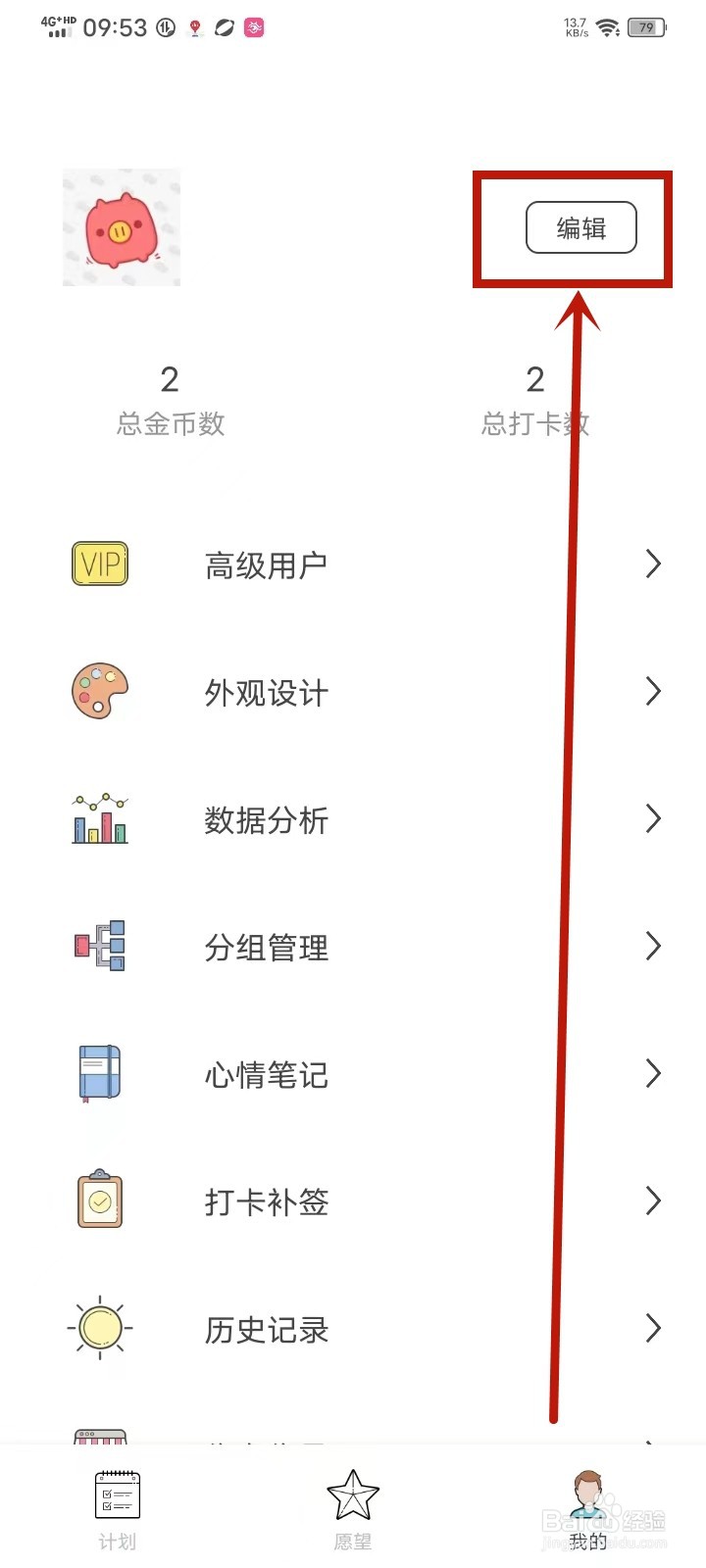This screenshot has height=1568, width=706.
Task: Click the 编辑 button
Action: pyautogui.click(x=580, y=227)
